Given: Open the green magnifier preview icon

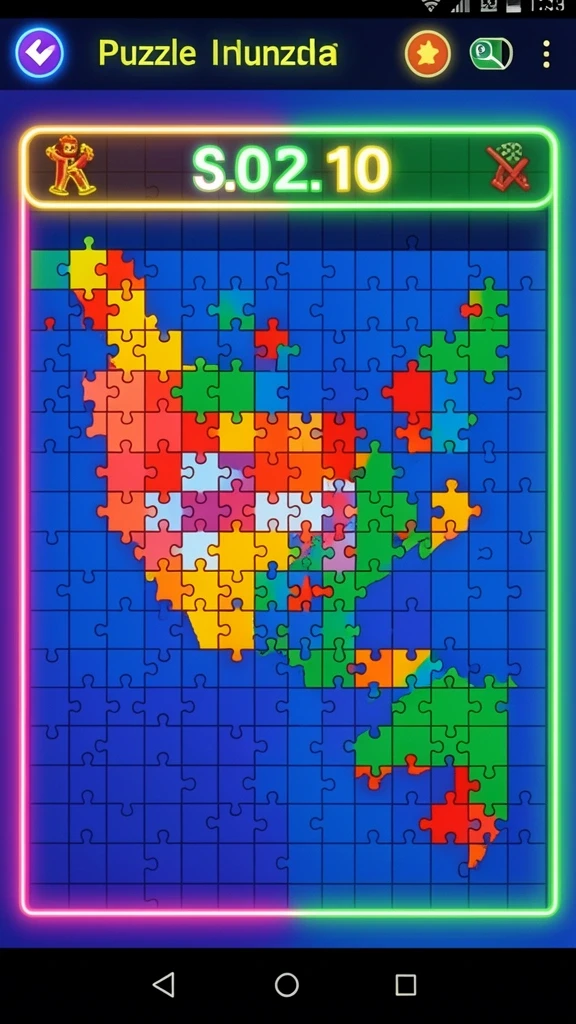Looking at the screenshot, I should (x=491, y=54).
